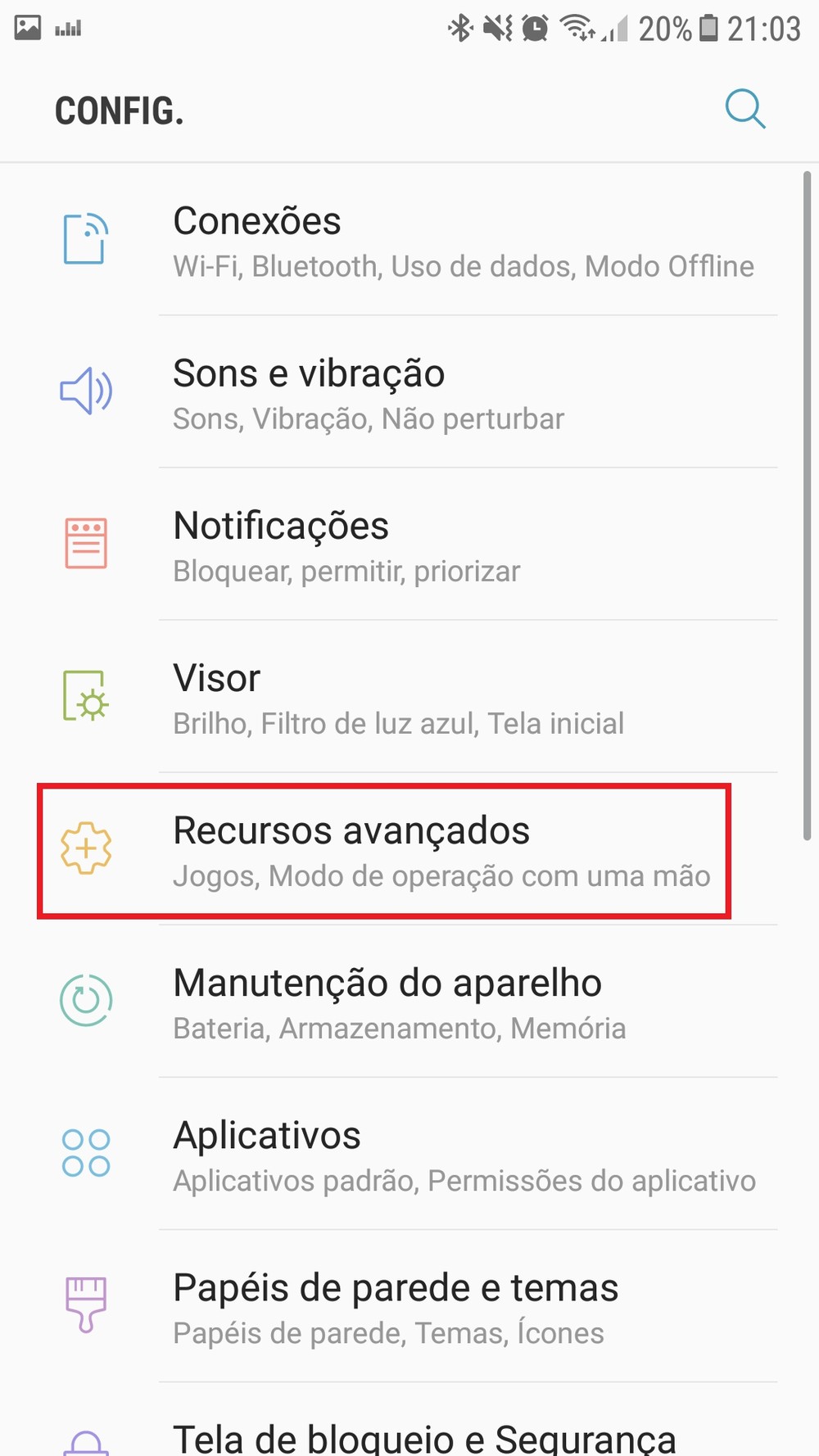The width and height of the screenshot is (819, 1456).
Task: Open the settings search icon
Action: click(x=744, y=109)
